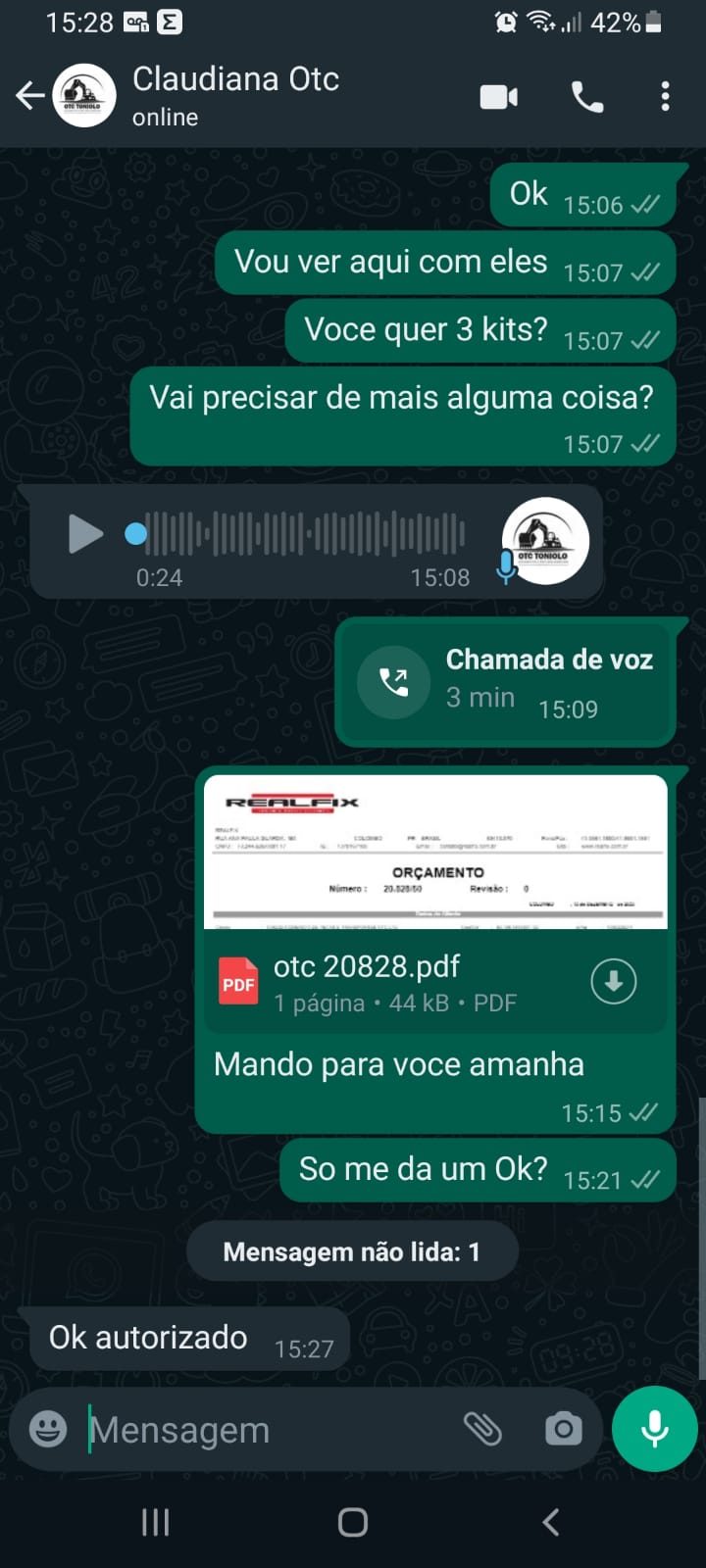Tap the microphone to record audio
Screen dimensions: 706x1568
click(654, 1430)
